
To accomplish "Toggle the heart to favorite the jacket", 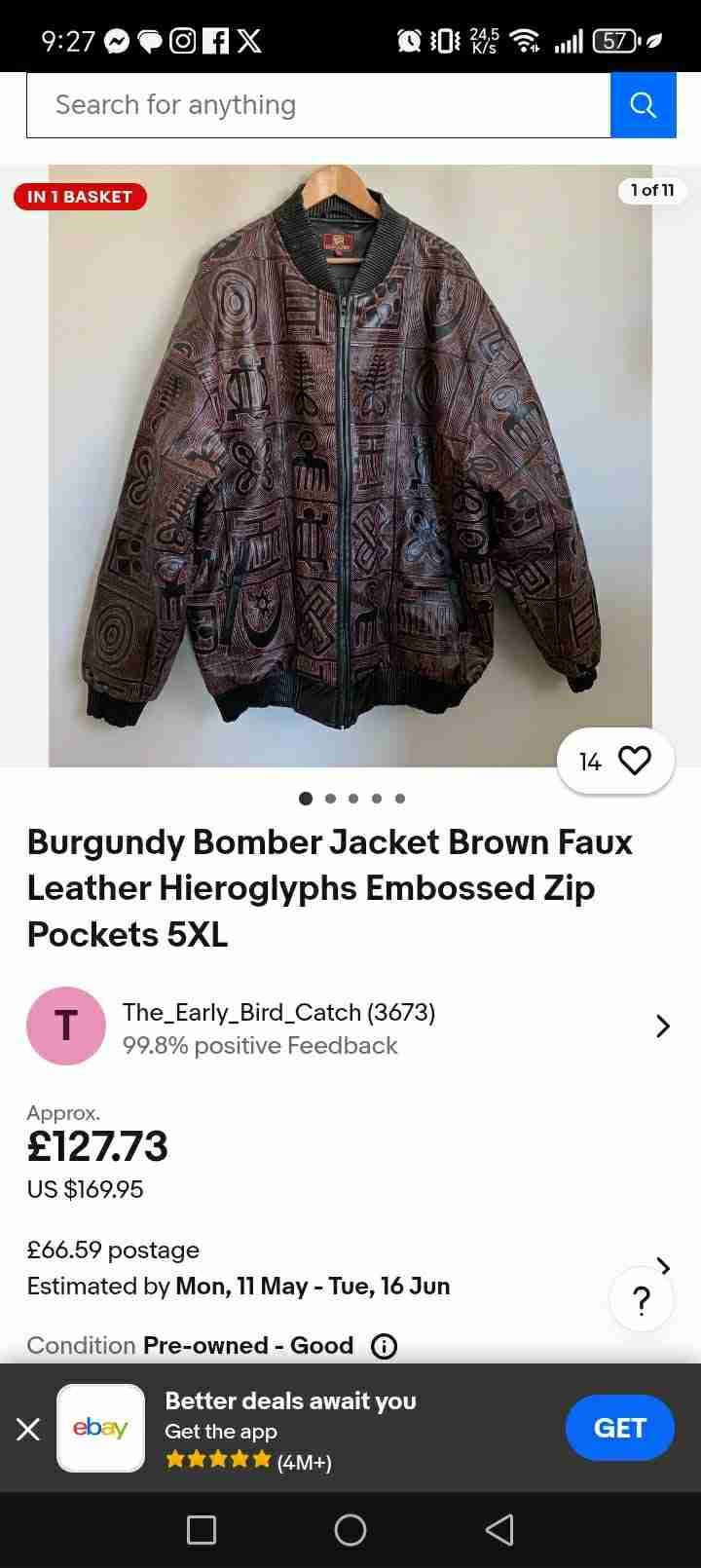I will [x=635, y=761].
